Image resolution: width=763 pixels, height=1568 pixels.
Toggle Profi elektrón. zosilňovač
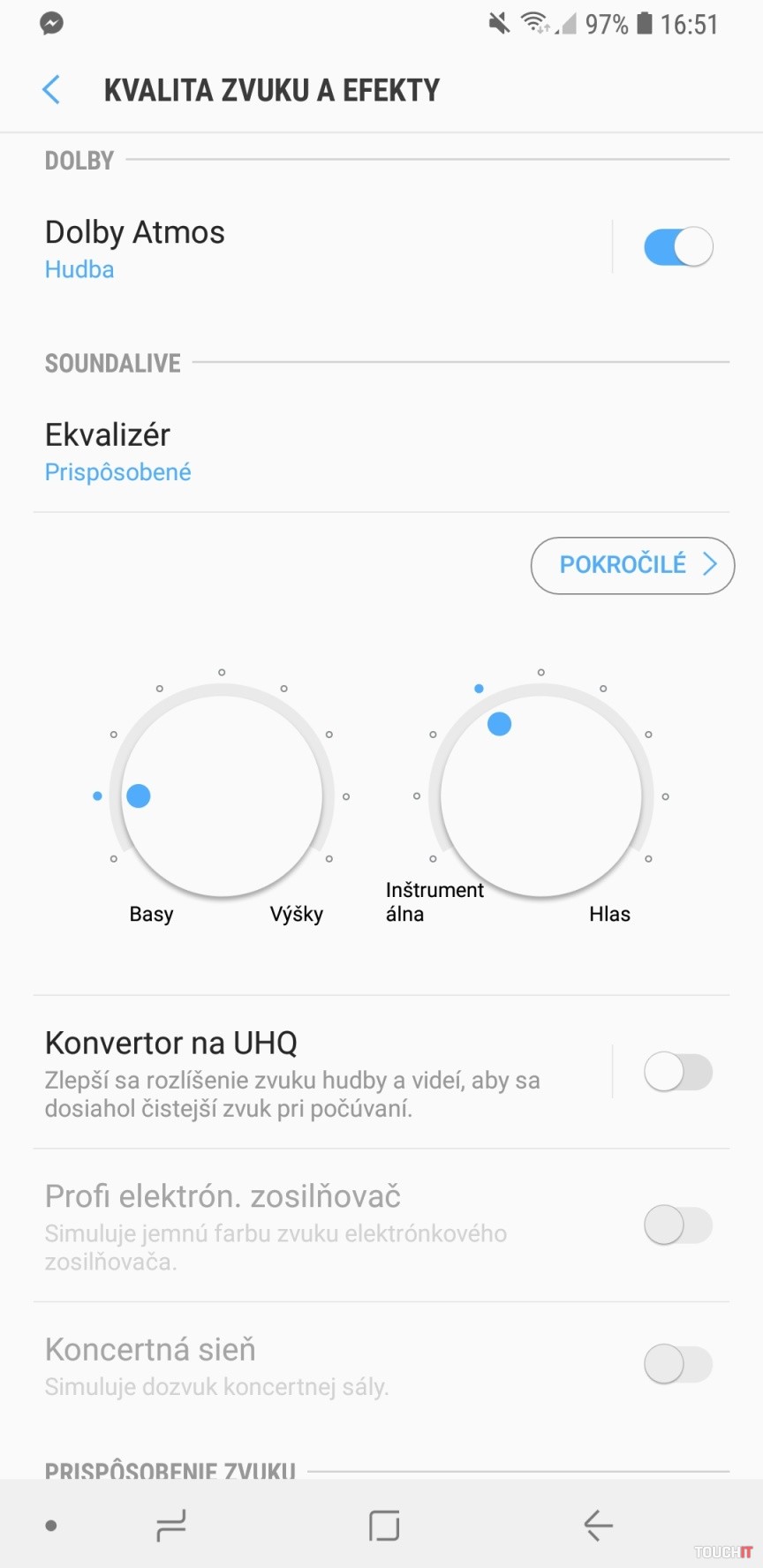tap(677, 1225)
